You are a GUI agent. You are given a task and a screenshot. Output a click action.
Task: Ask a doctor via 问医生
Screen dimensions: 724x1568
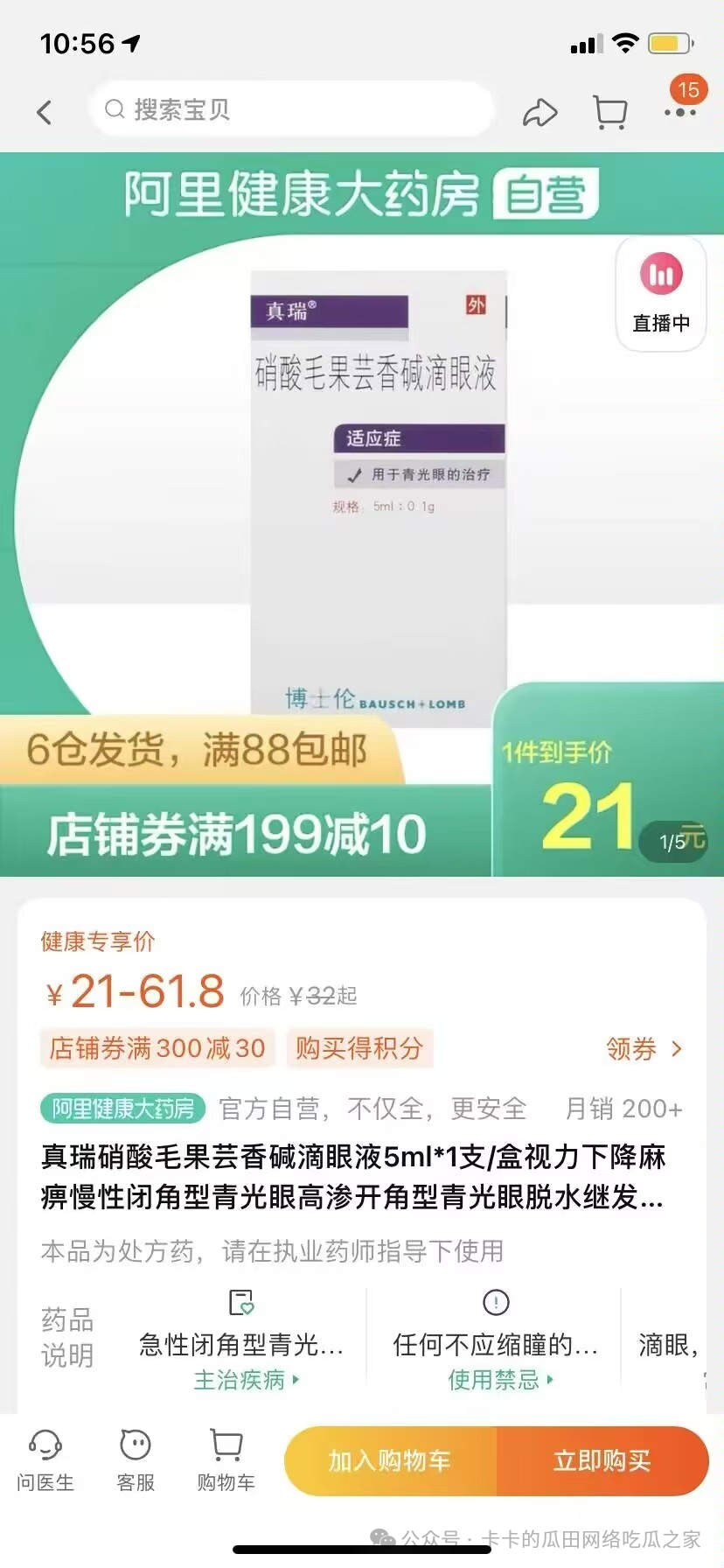[x=45, y=1460]
